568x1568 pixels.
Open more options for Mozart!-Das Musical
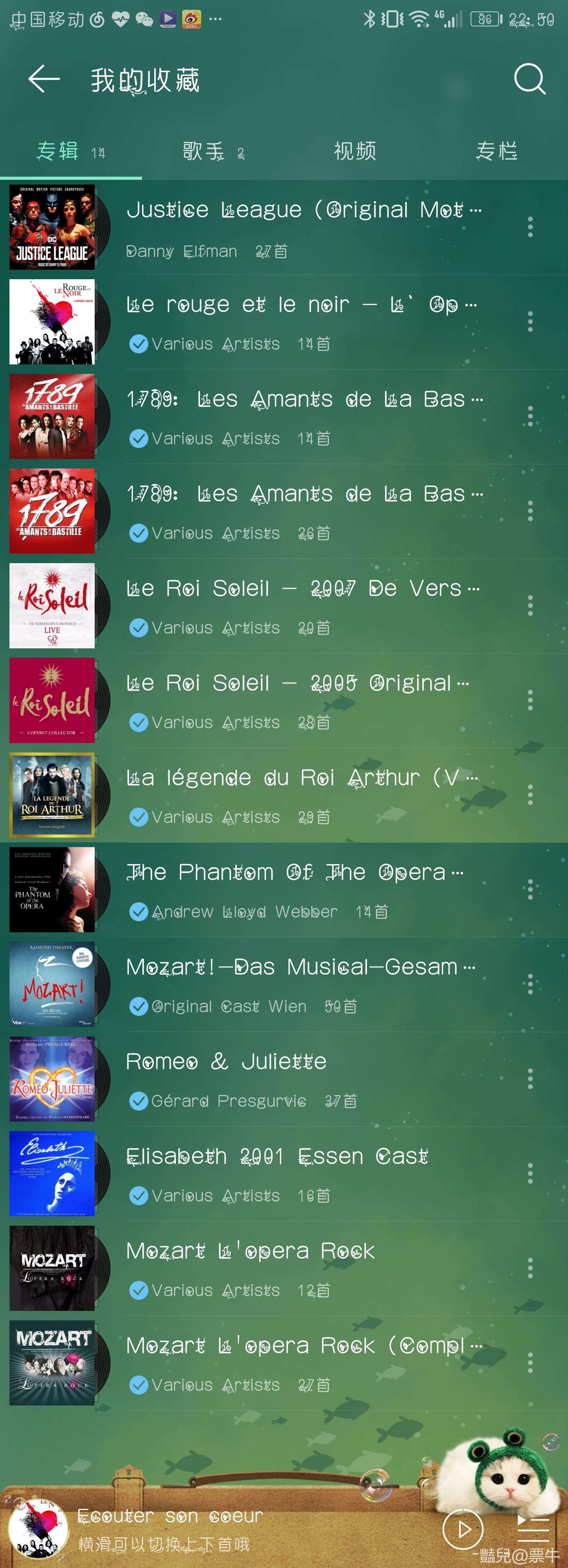click(530, 984)
